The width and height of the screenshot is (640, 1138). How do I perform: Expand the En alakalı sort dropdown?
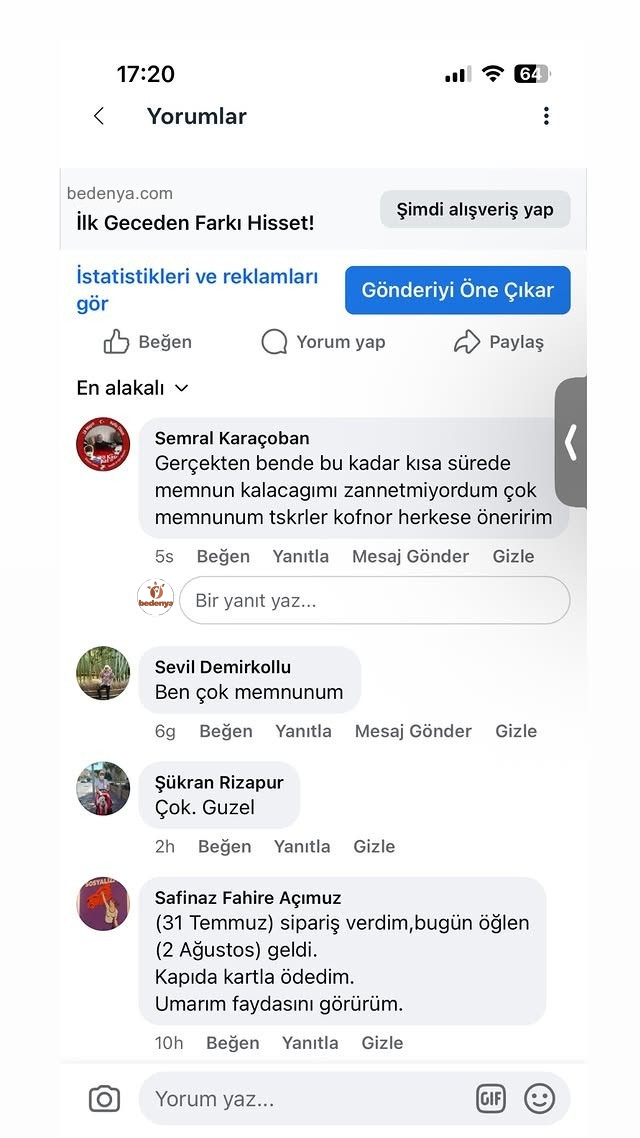click(132, 388)
